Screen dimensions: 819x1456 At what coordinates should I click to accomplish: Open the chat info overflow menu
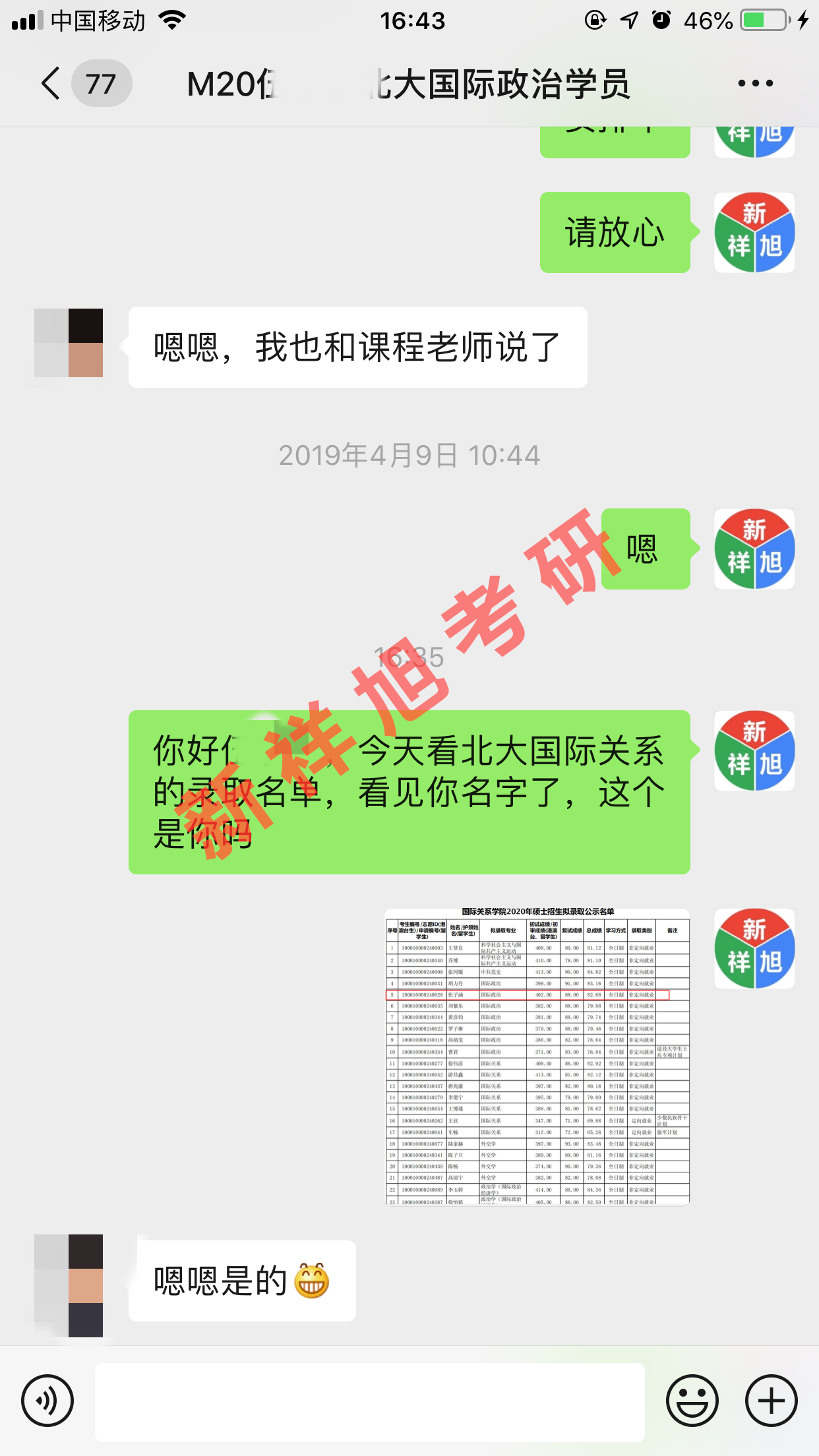point(755,84)
